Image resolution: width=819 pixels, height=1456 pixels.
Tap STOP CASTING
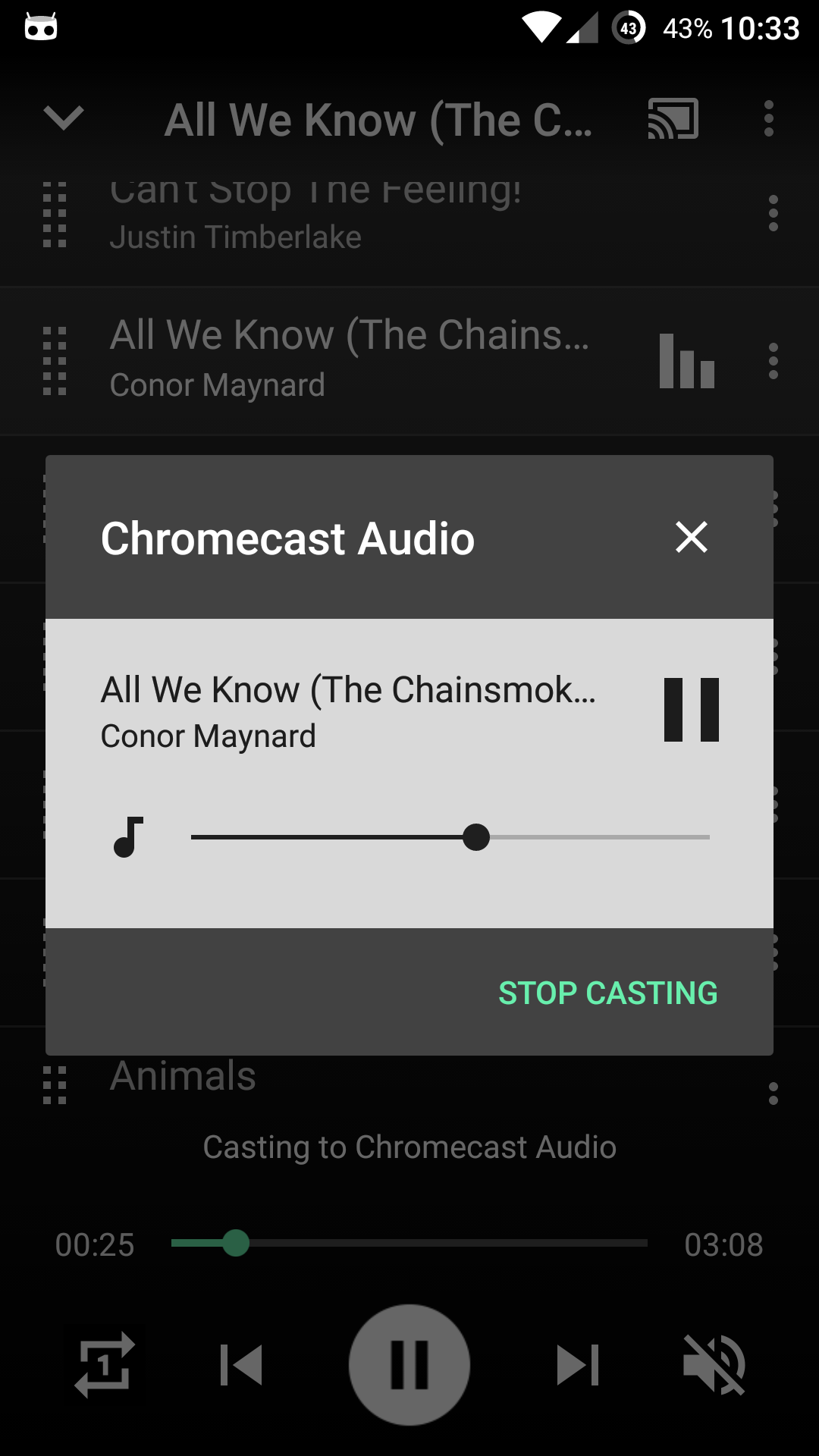coord(607,993)
